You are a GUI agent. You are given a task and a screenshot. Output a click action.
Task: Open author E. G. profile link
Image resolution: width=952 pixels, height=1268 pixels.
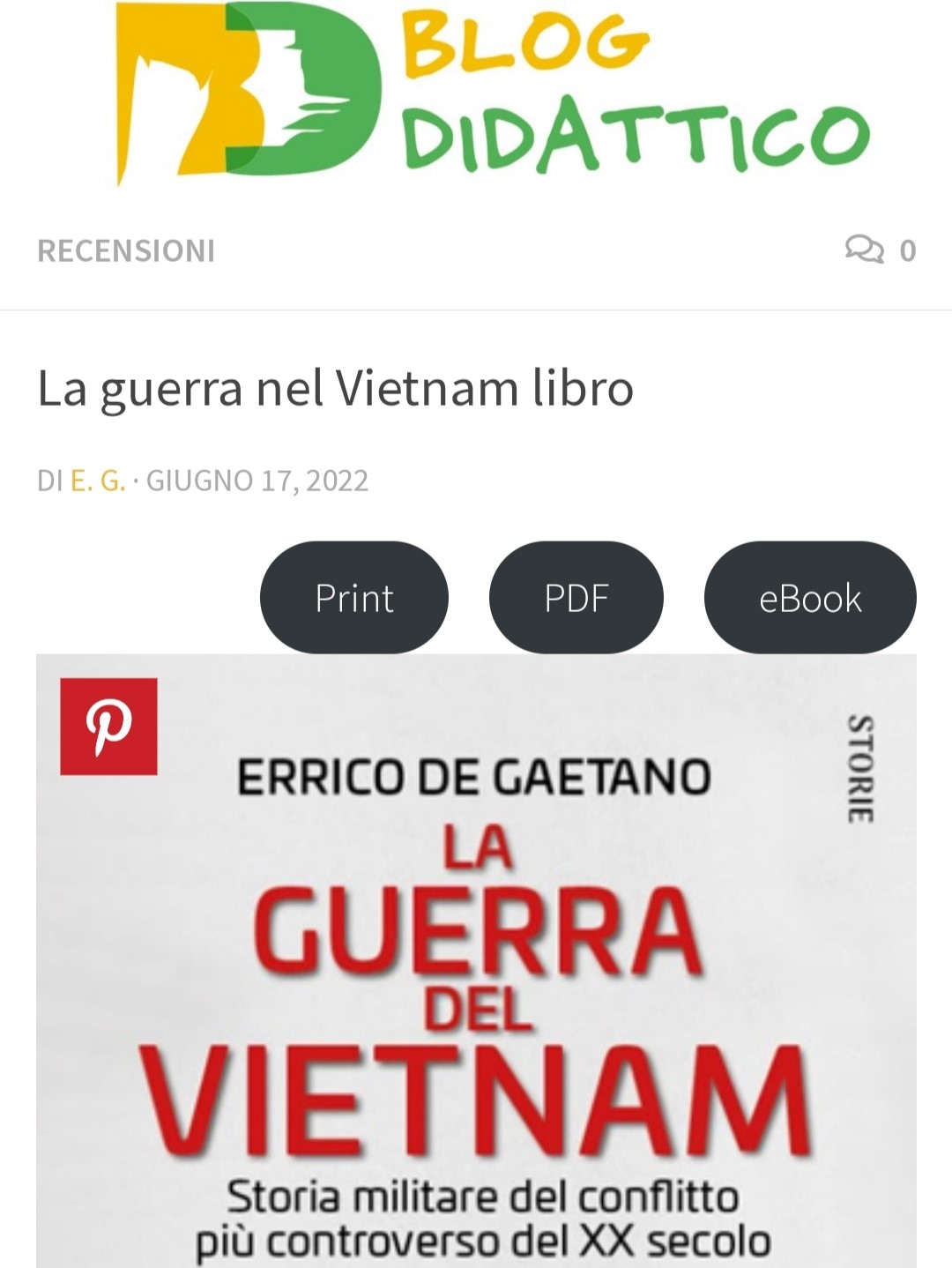98,481
